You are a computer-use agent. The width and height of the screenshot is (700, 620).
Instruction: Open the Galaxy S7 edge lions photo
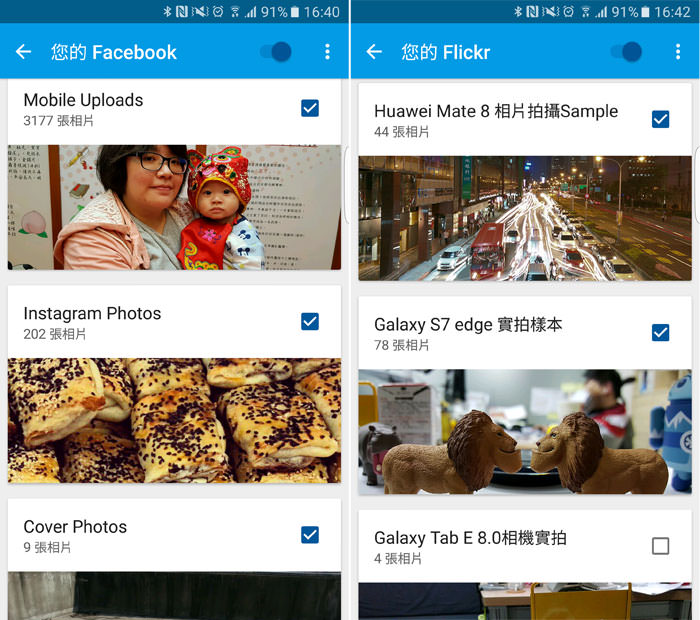pyautogui.click(x=524, y=431)
